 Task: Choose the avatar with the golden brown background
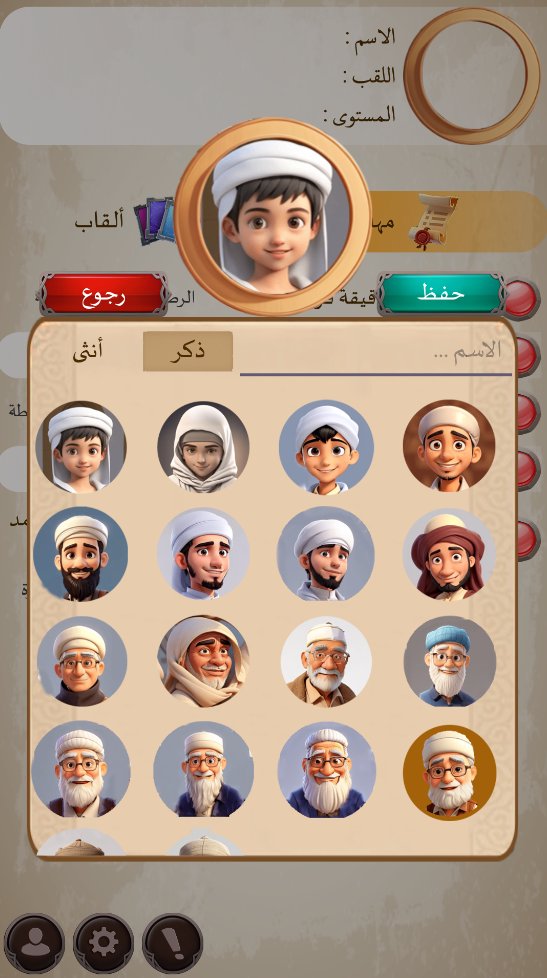(x=450, y=772)
